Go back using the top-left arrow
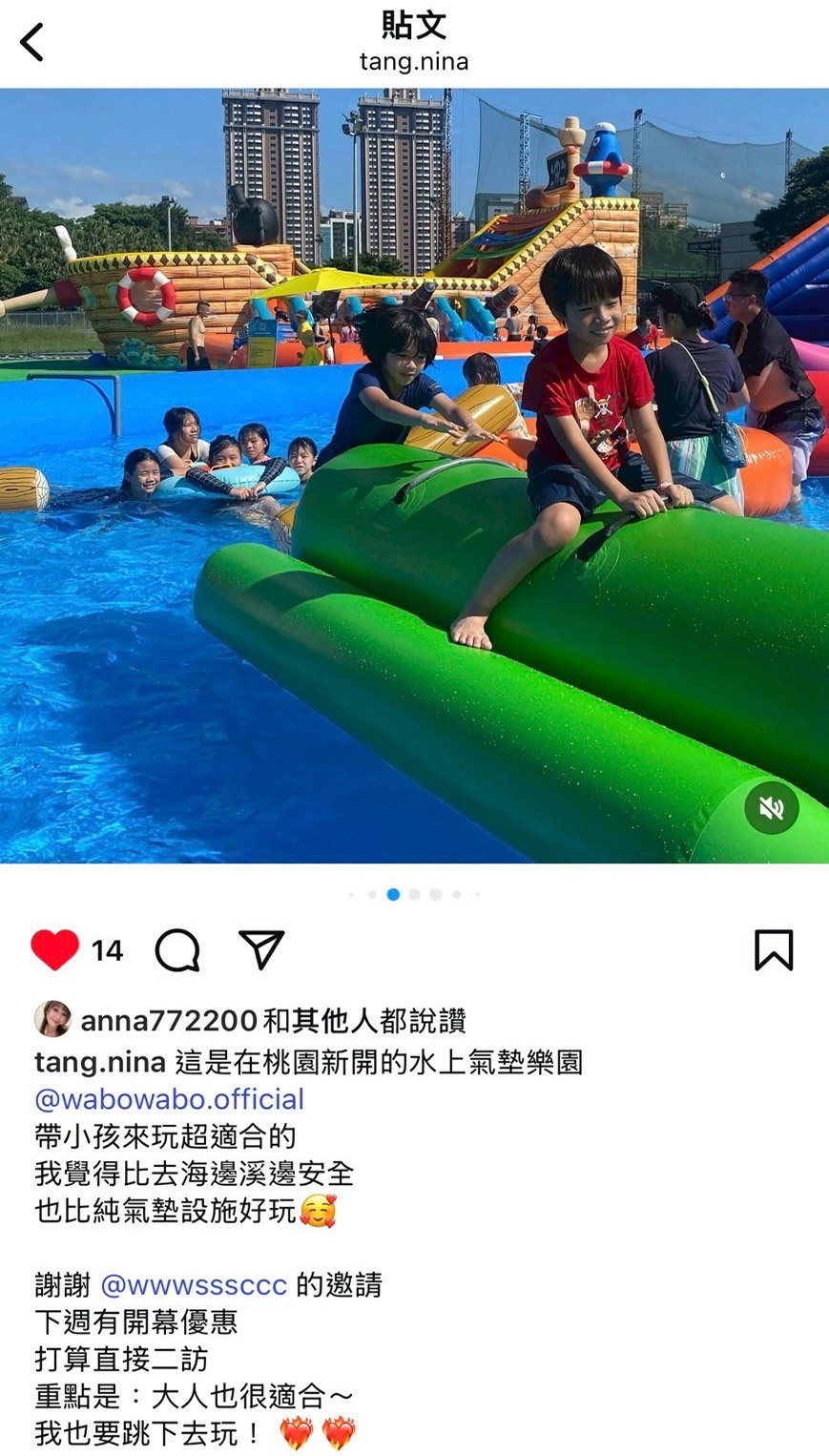 point(32,43)
